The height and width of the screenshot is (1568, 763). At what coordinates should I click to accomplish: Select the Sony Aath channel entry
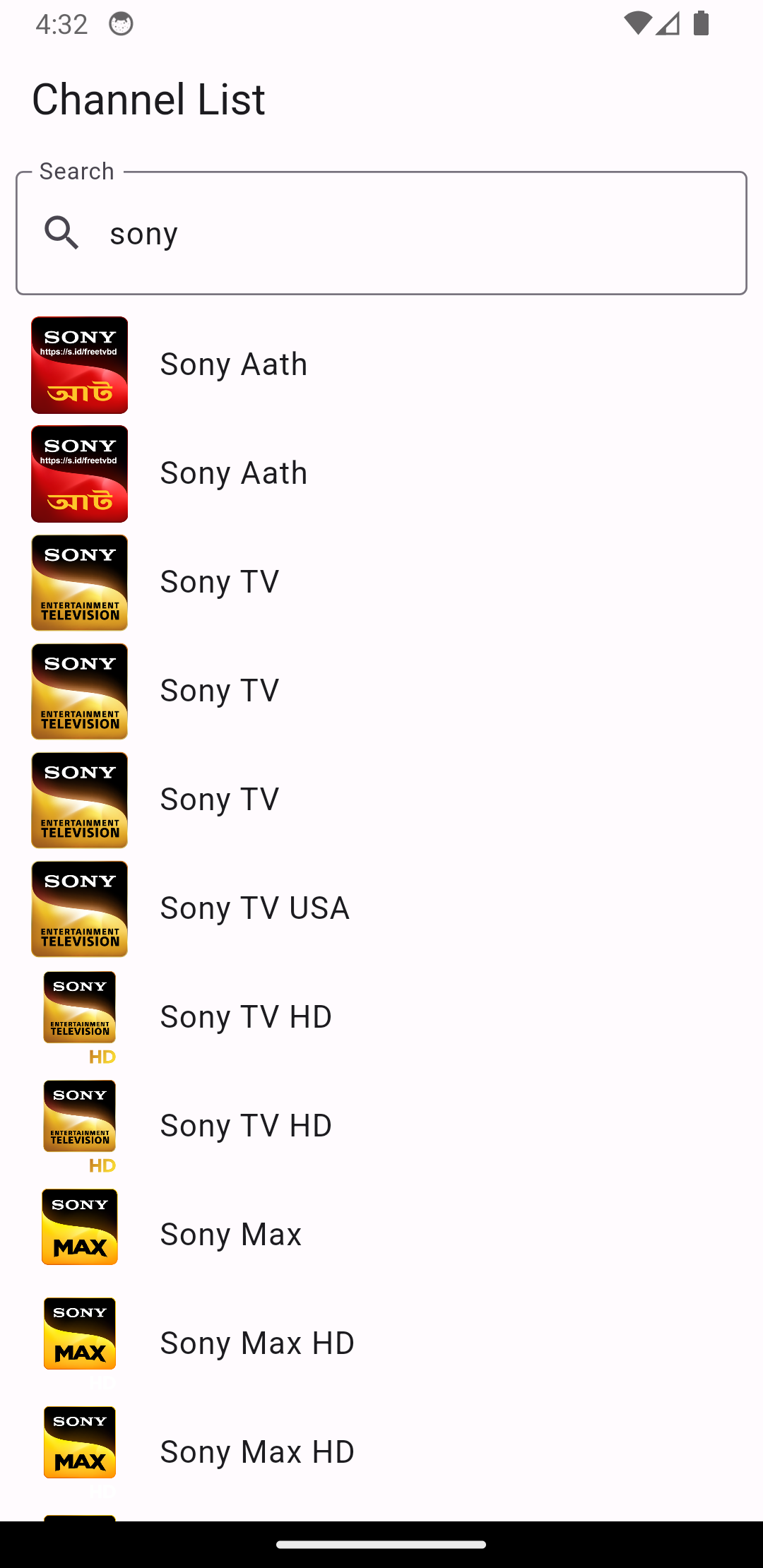coord(233,364)
